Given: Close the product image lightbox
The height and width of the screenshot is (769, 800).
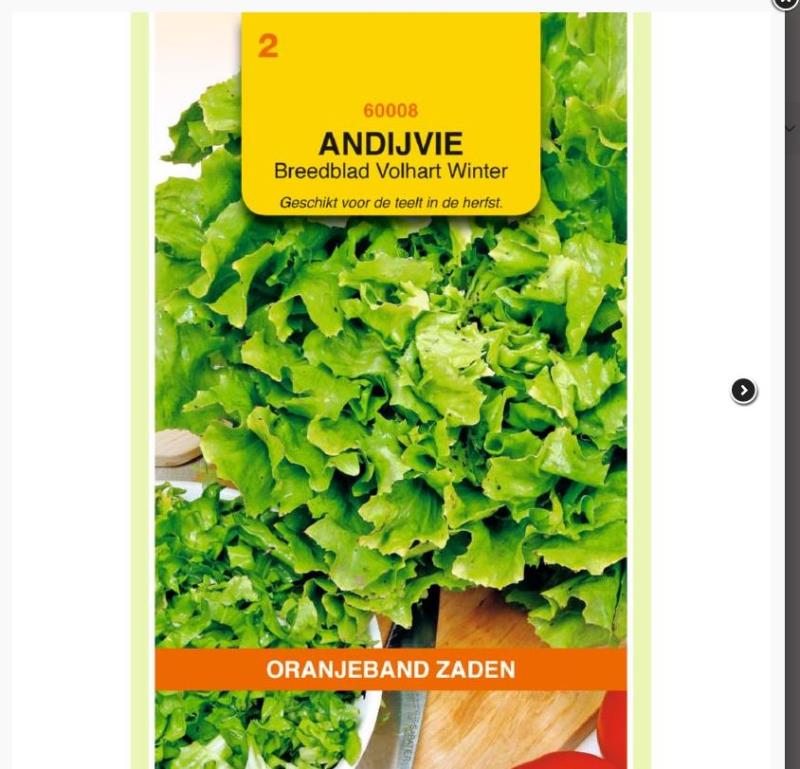Looking at the screenshot, I should [786, 3].
